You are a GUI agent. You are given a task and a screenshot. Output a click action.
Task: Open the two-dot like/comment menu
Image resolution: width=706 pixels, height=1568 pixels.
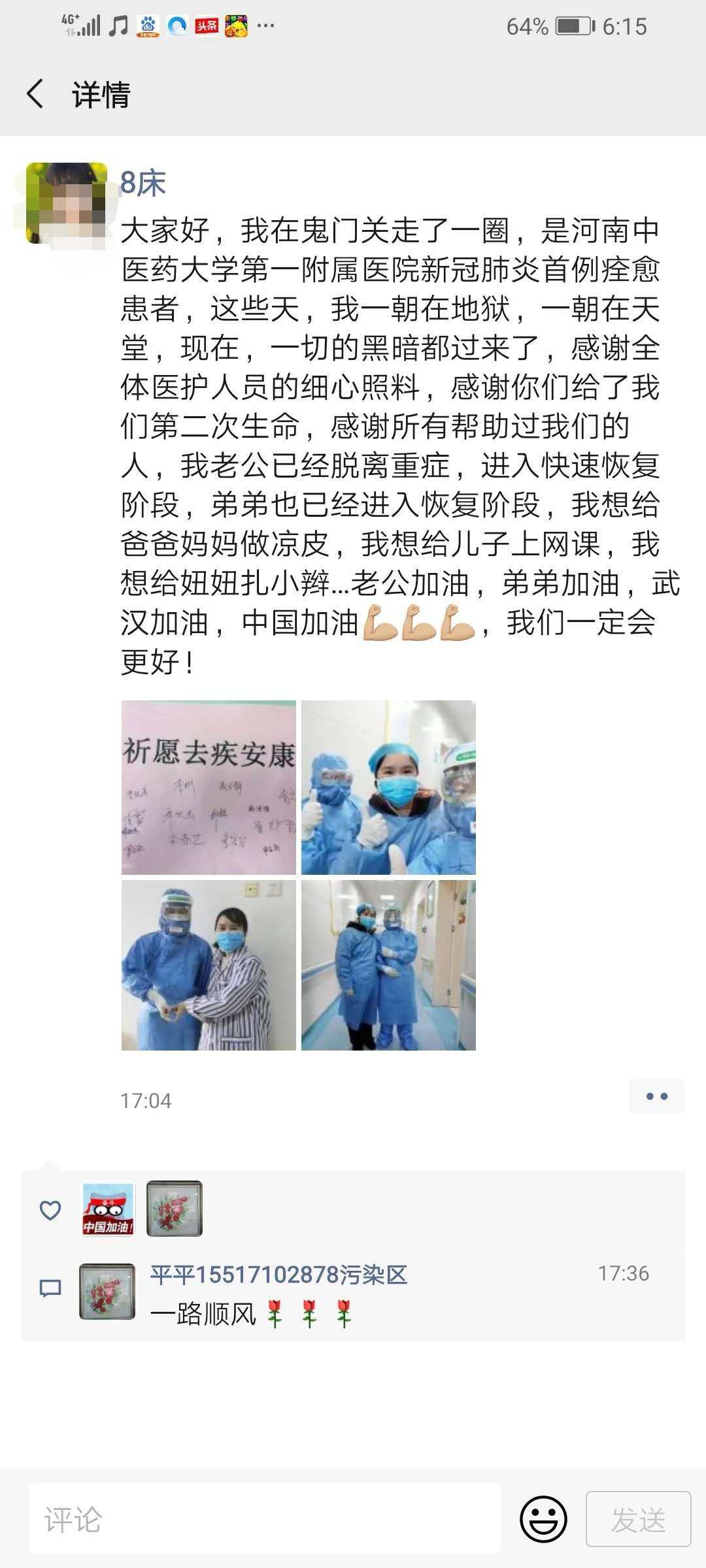(x=656, y=1096)
